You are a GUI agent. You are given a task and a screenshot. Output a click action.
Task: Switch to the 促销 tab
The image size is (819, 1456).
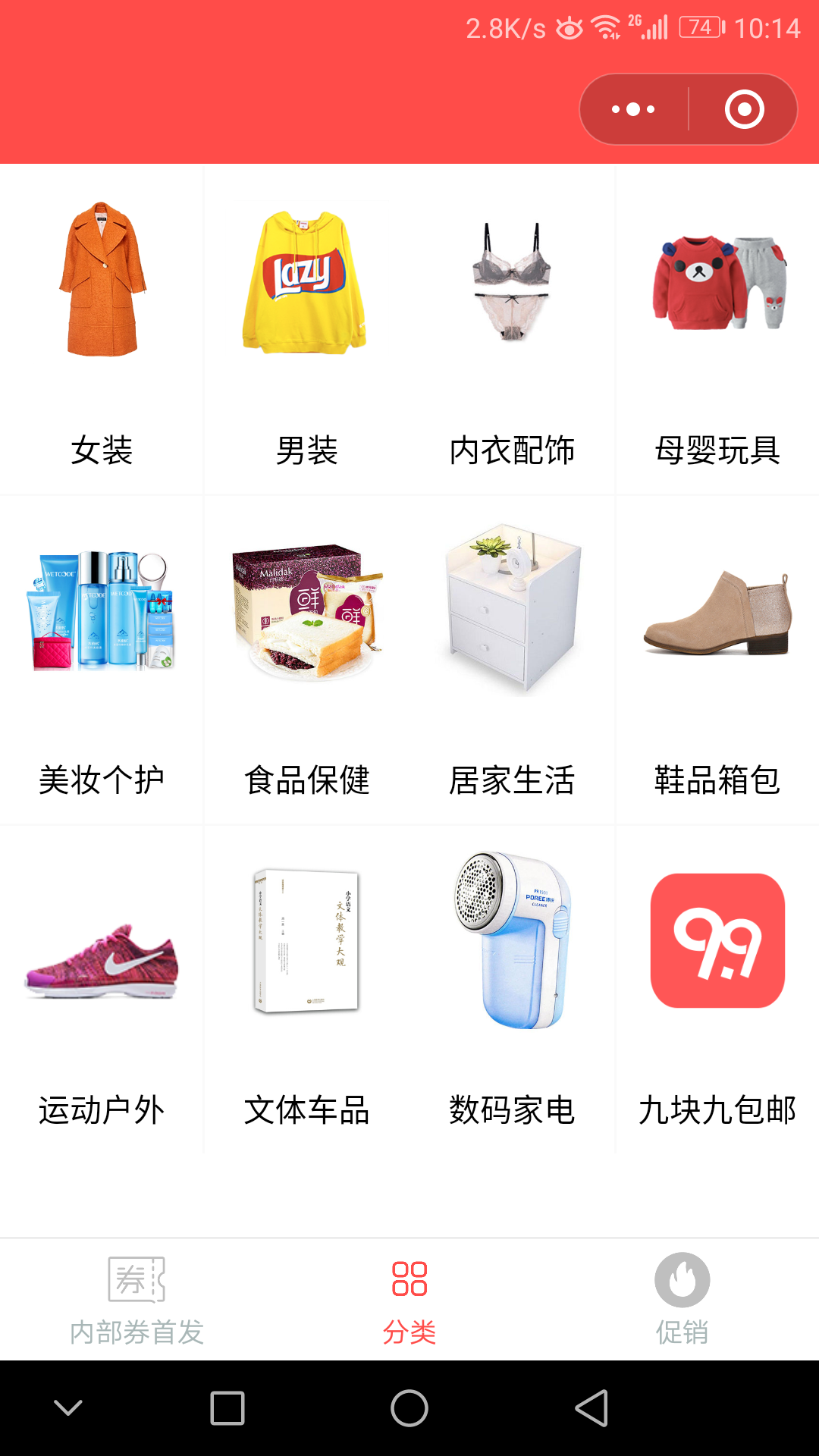pos(682,1300)
